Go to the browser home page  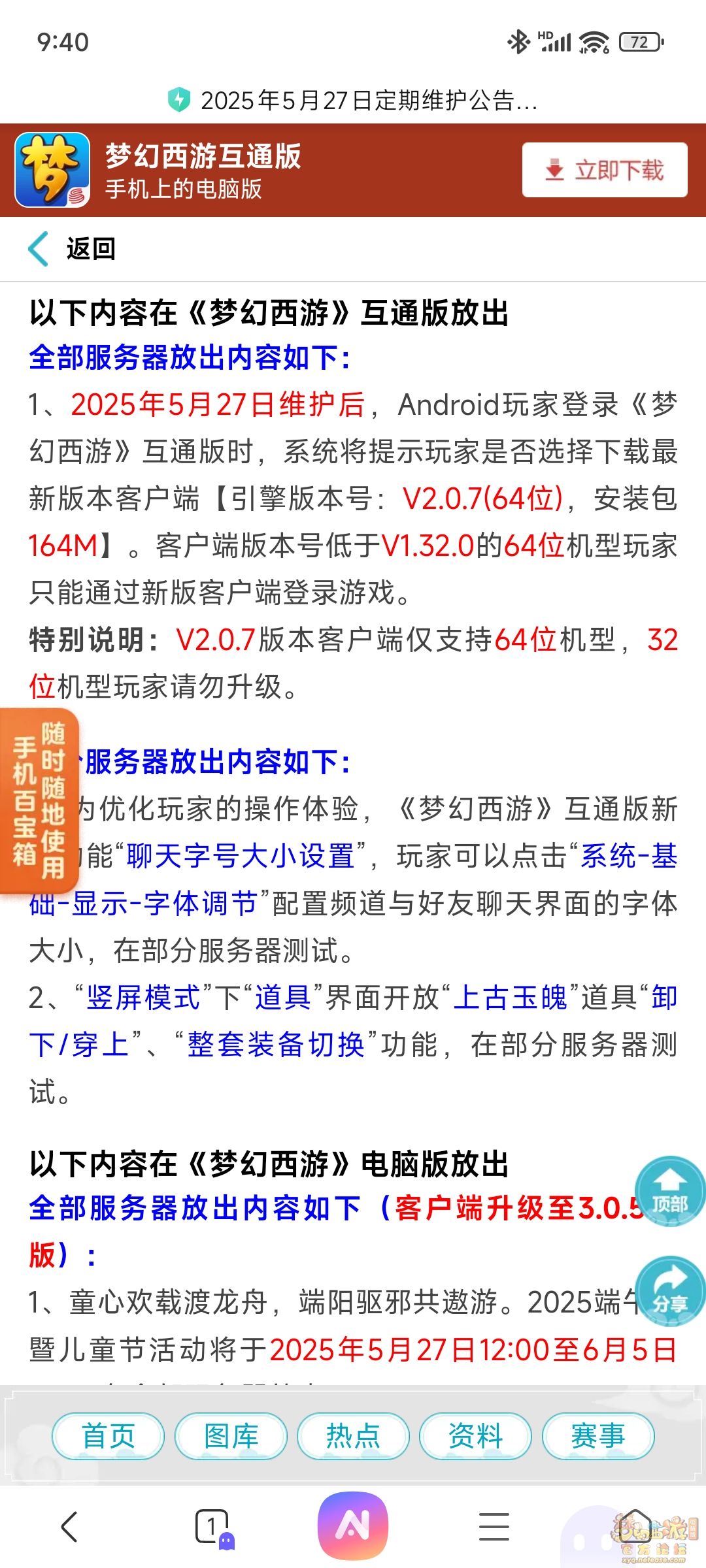pos(635,1527)
